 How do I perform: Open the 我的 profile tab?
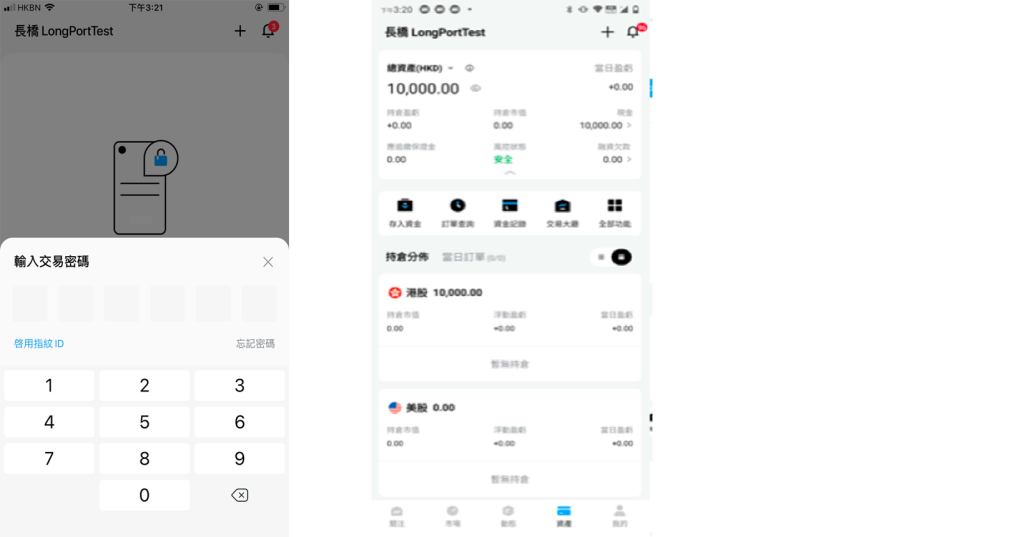click(619, 515)
